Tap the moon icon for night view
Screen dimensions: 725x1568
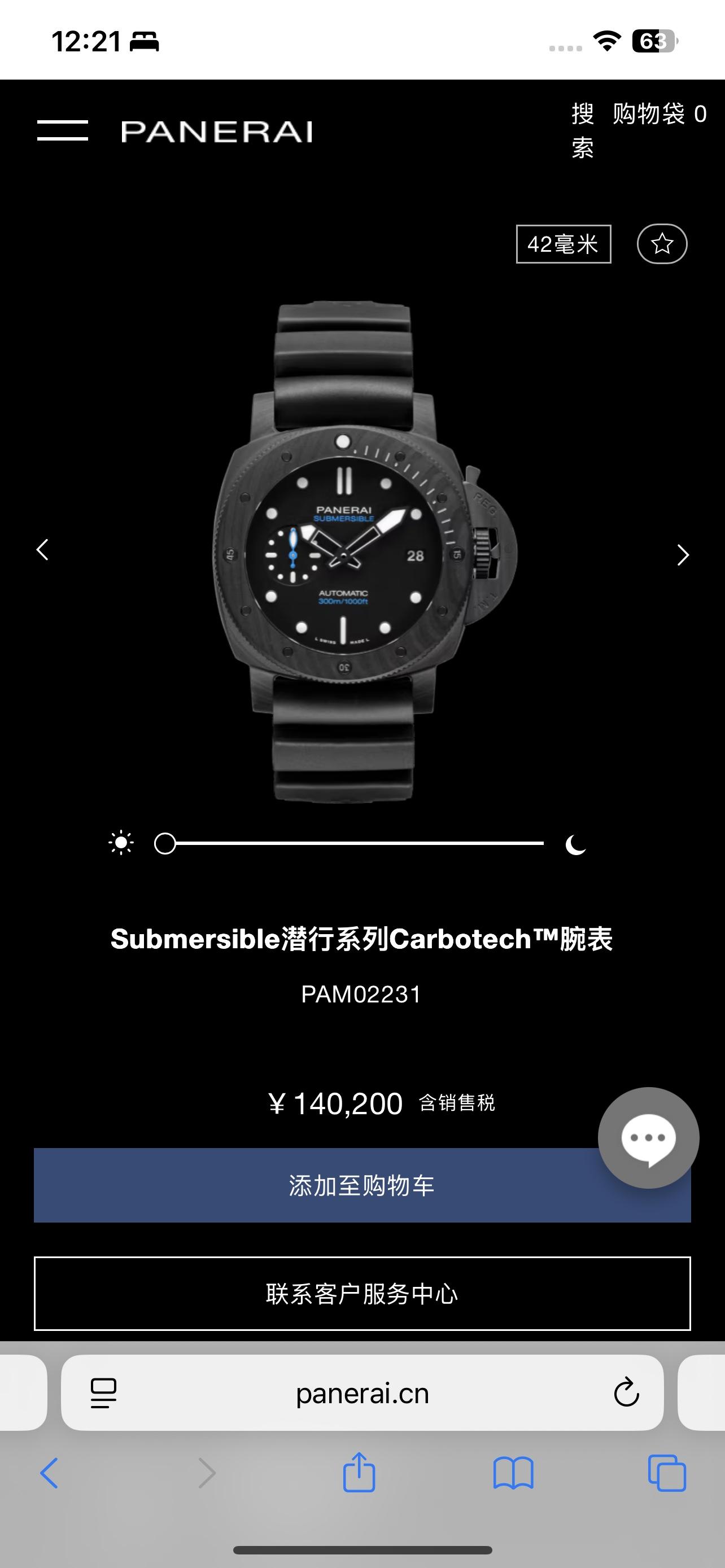[575, 844]
